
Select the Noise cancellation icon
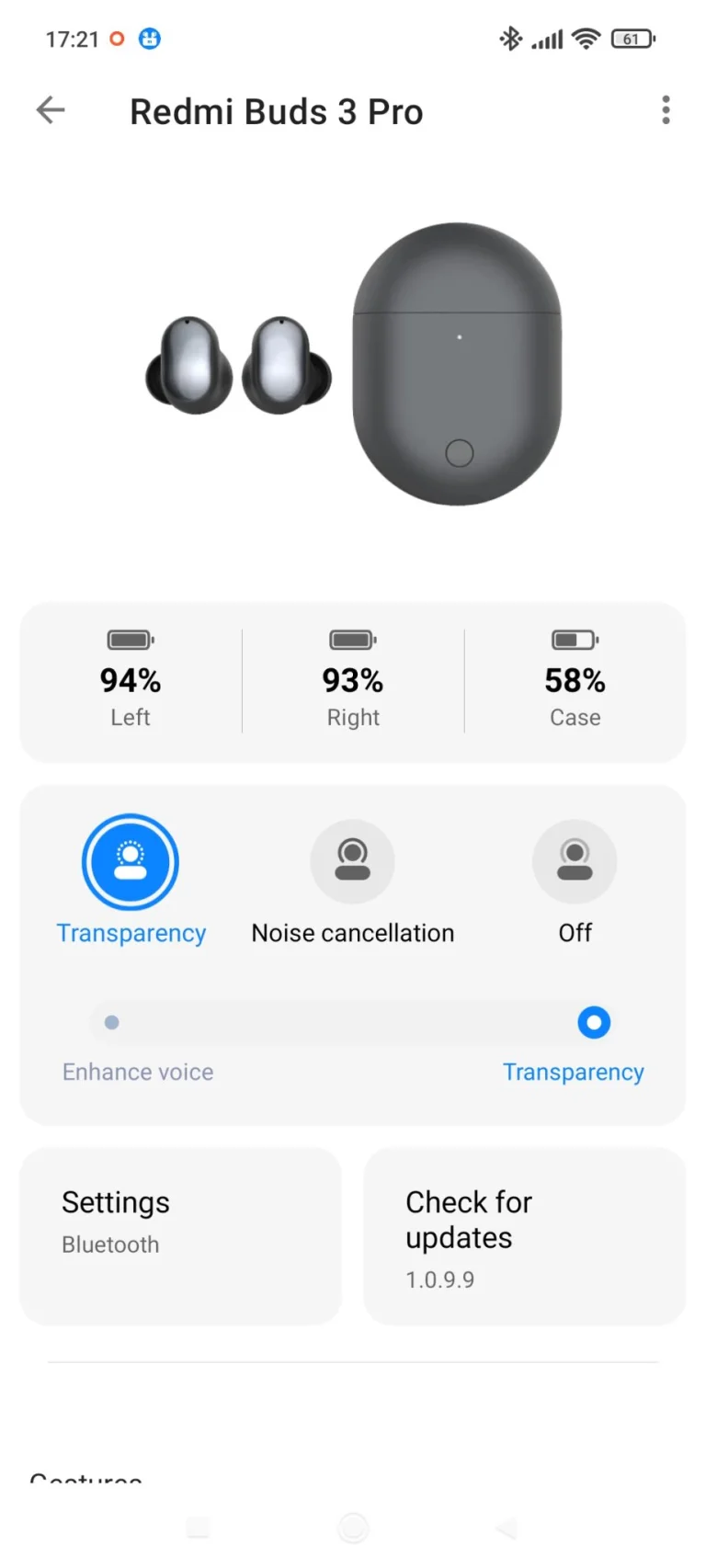(353, 859)
